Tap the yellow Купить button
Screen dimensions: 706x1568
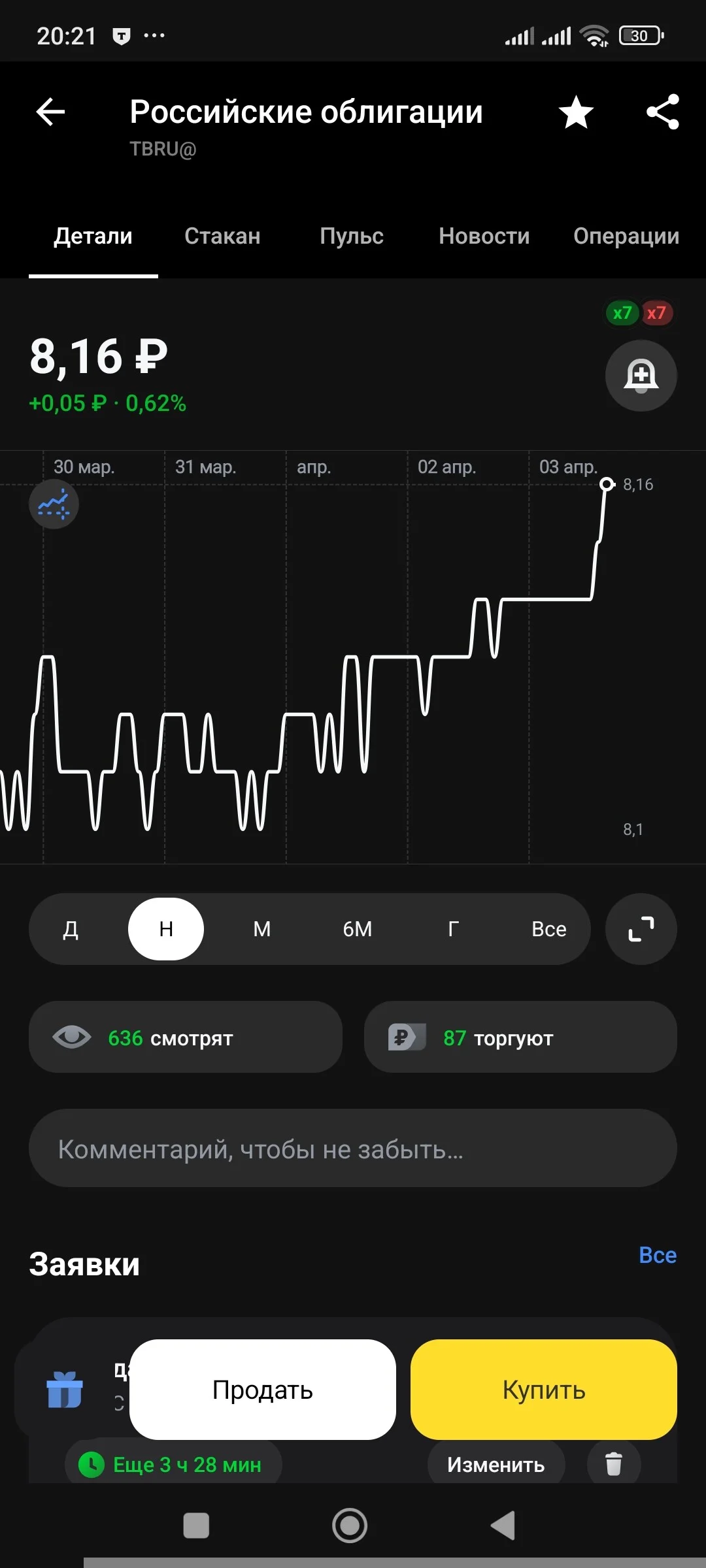(544, 1390)
